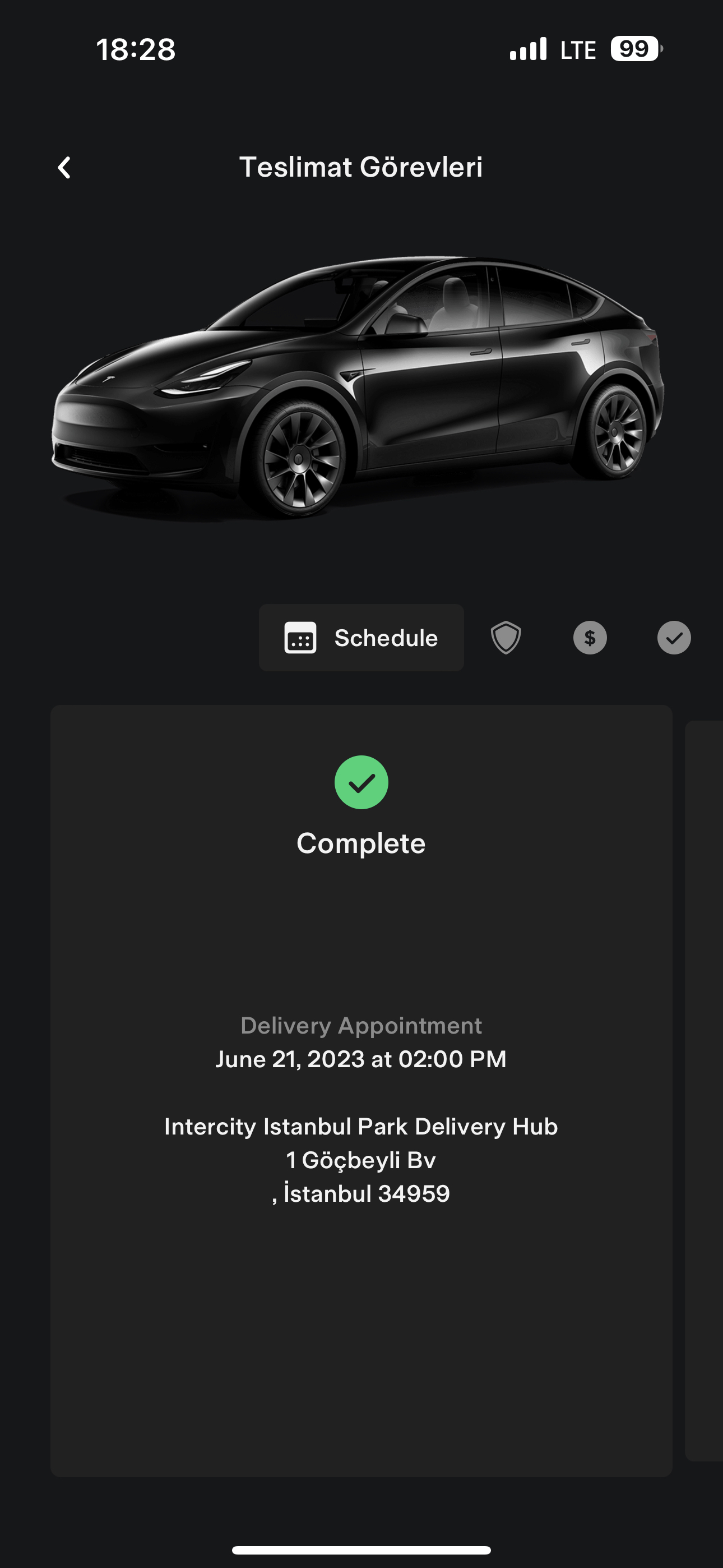Switch to the shield insurance step
723x1568 pixels.
coord(506,638)
